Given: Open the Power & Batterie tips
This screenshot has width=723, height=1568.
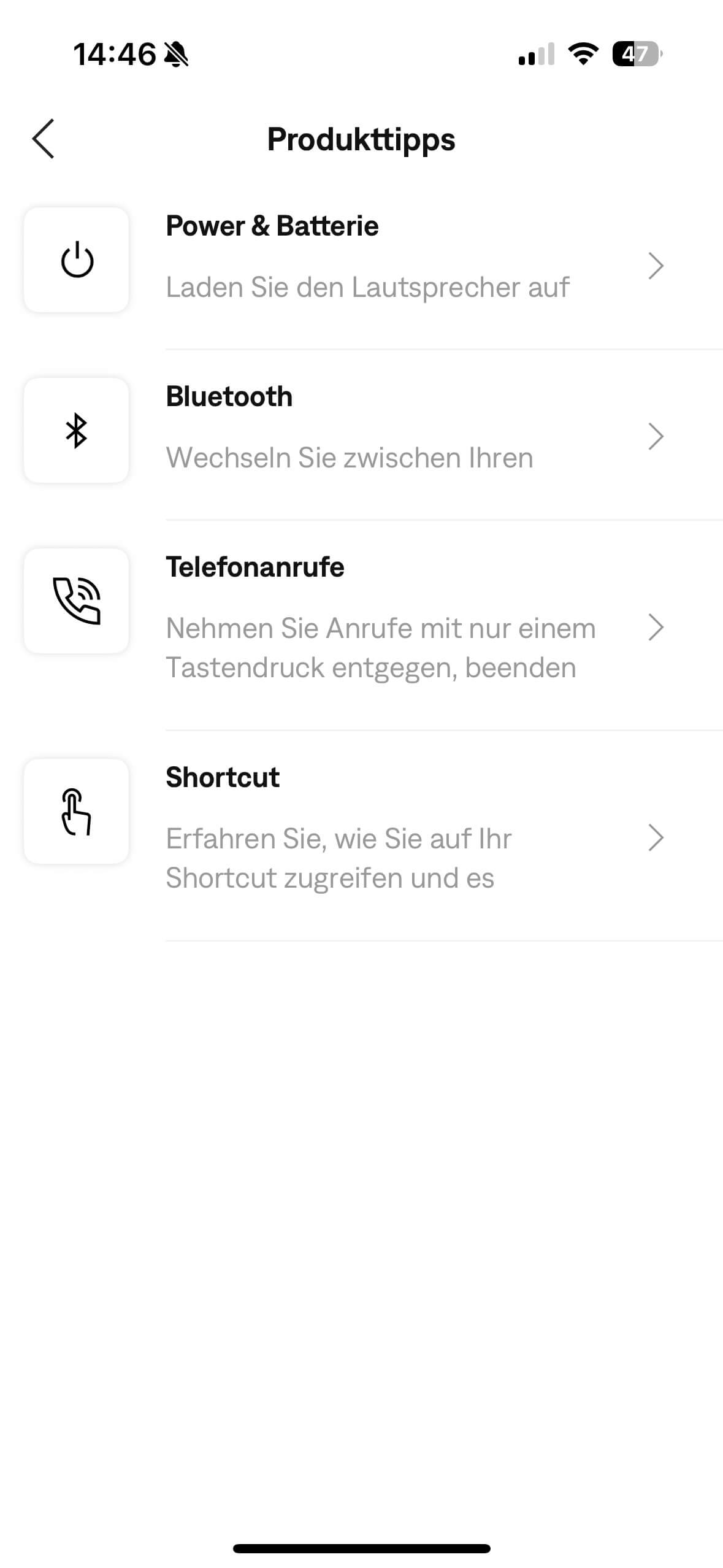Looking at the screenshot, I should (368, 259).
